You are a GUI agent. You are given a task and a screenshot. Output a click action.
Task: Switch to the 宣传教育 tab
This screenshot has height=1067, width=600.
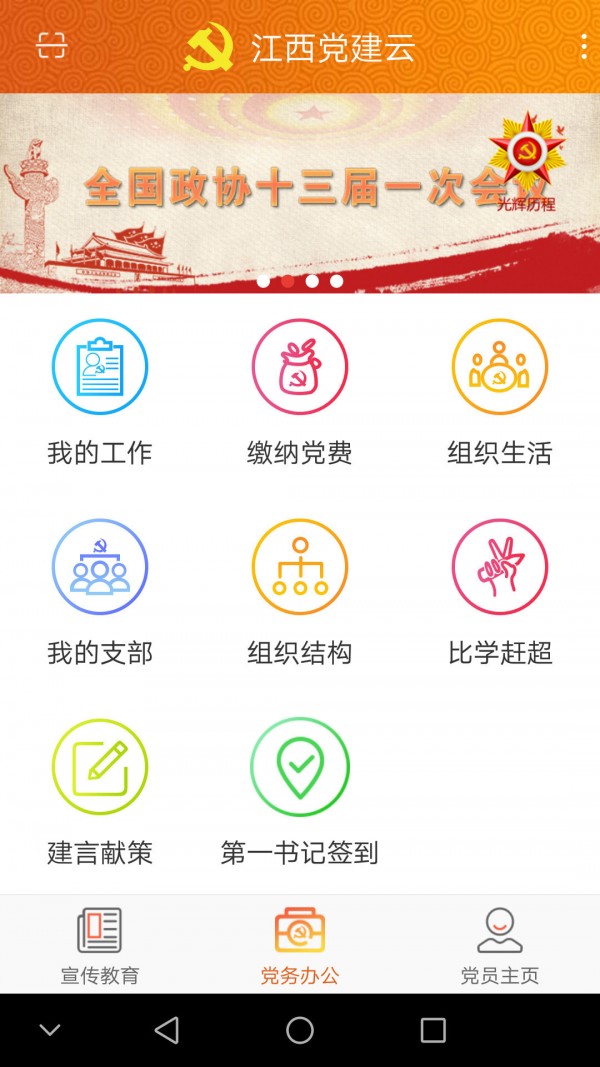pyautogui.click(x=100, y=945)
